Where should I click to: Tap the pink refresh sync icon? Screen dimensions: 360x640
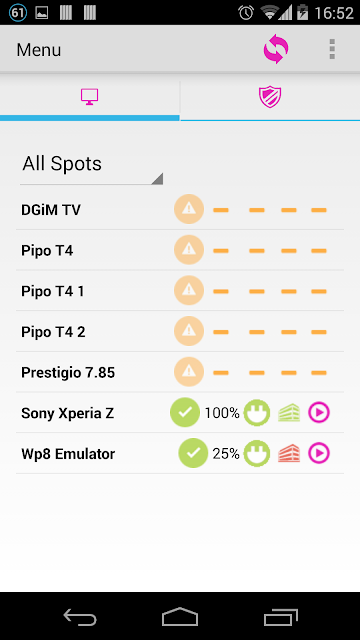coord(276,49)
